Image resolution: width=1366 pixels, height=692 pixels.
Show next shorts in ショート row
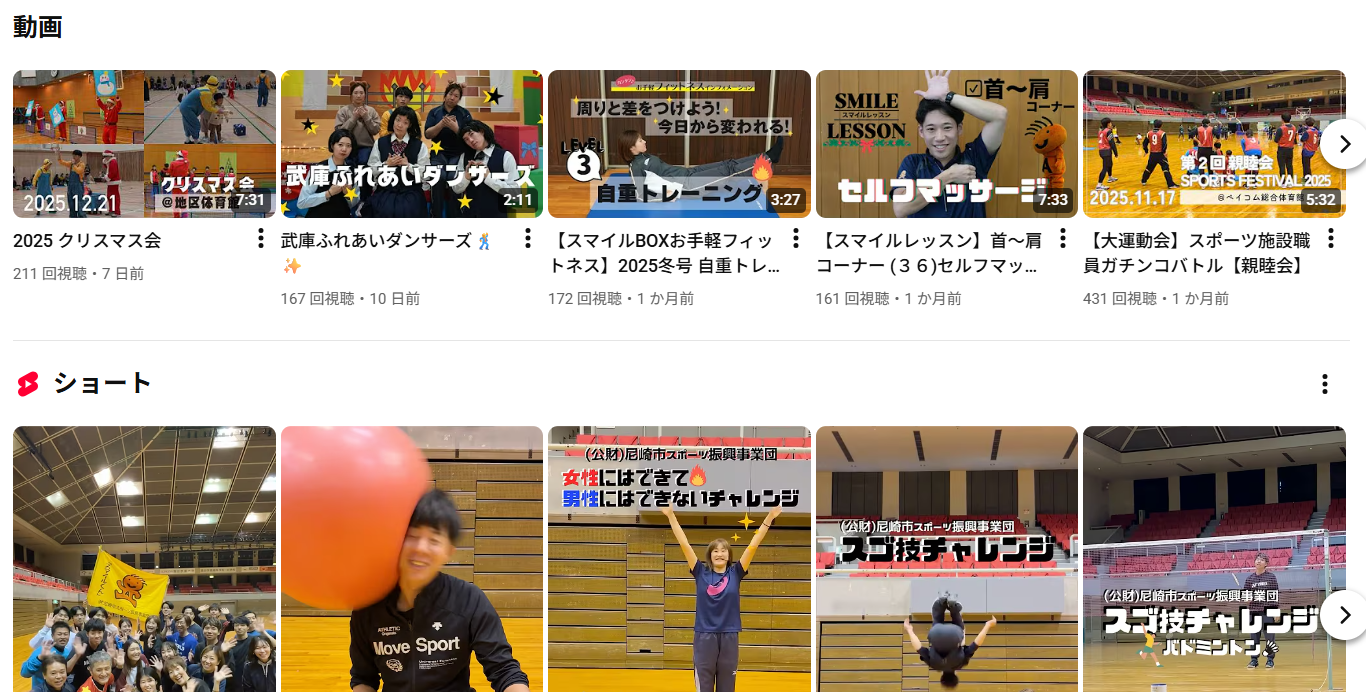click(x=1343, y=614)
